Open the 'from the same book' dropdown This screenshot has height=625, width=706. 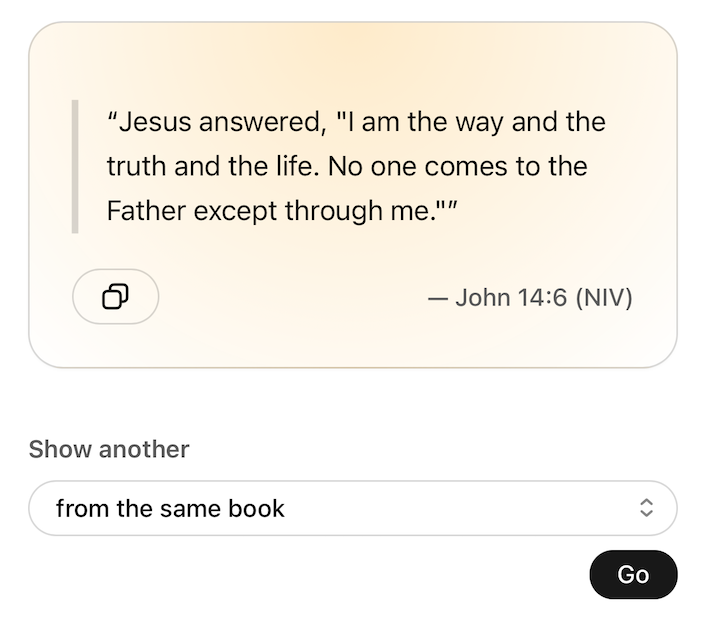[352, 508]
